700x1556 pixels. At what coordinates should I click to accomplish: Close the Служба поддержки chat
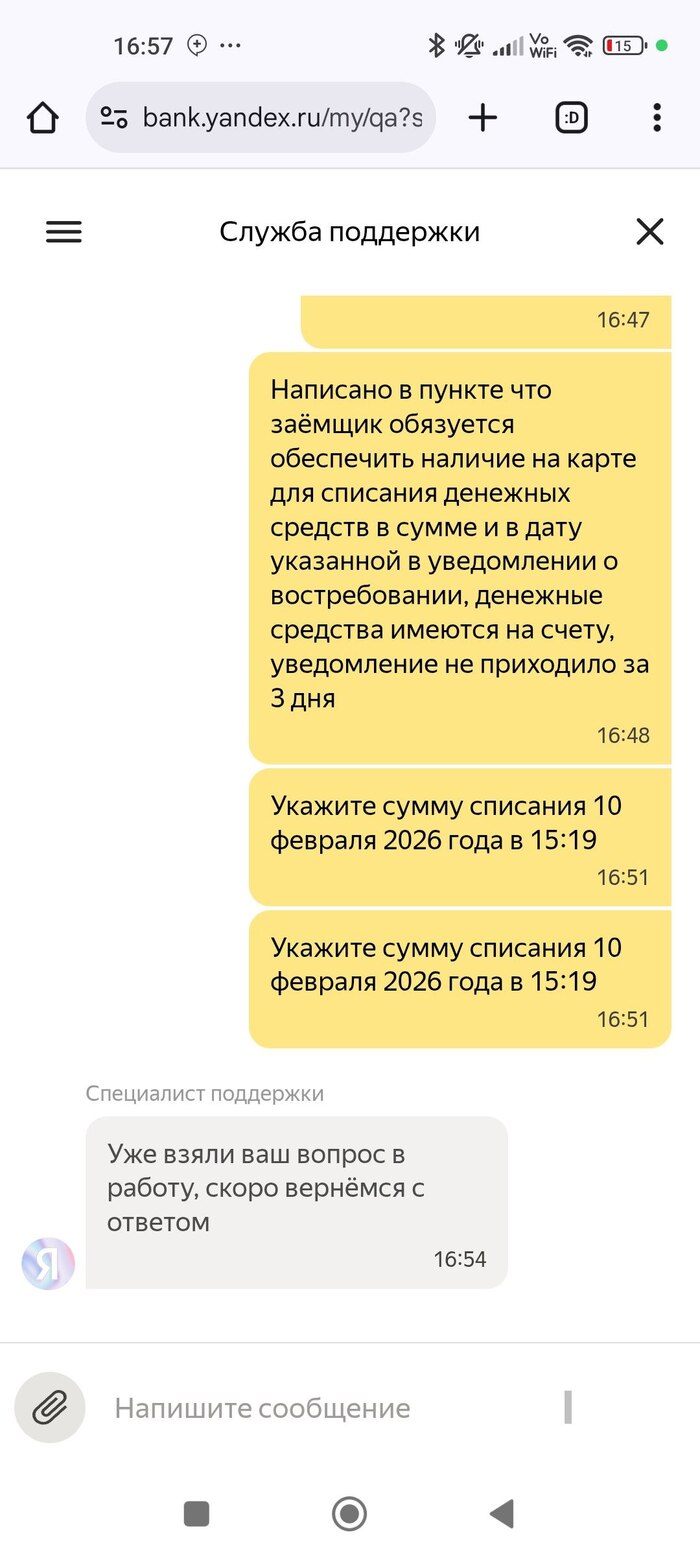[650, 232]
